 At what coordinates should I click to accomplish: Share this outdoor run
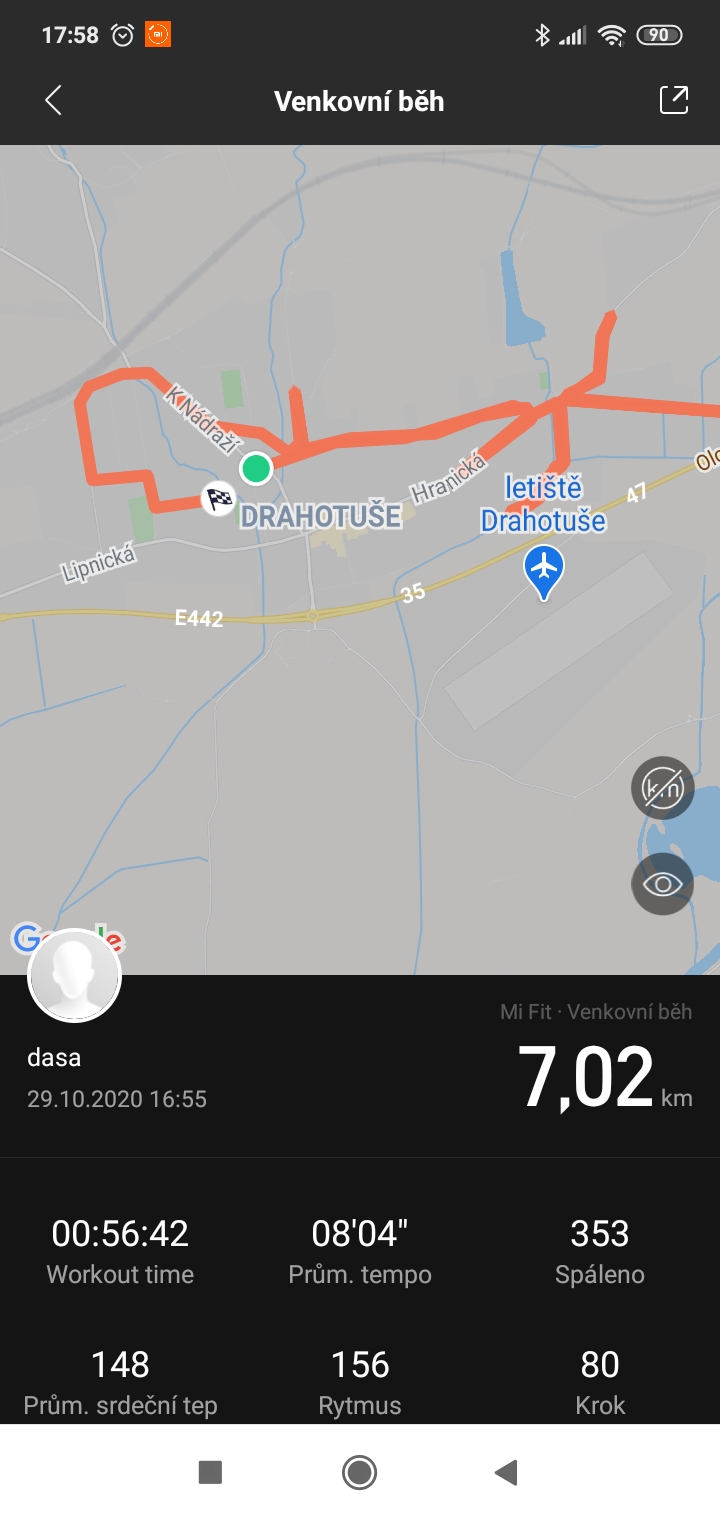tap(674, 100)
